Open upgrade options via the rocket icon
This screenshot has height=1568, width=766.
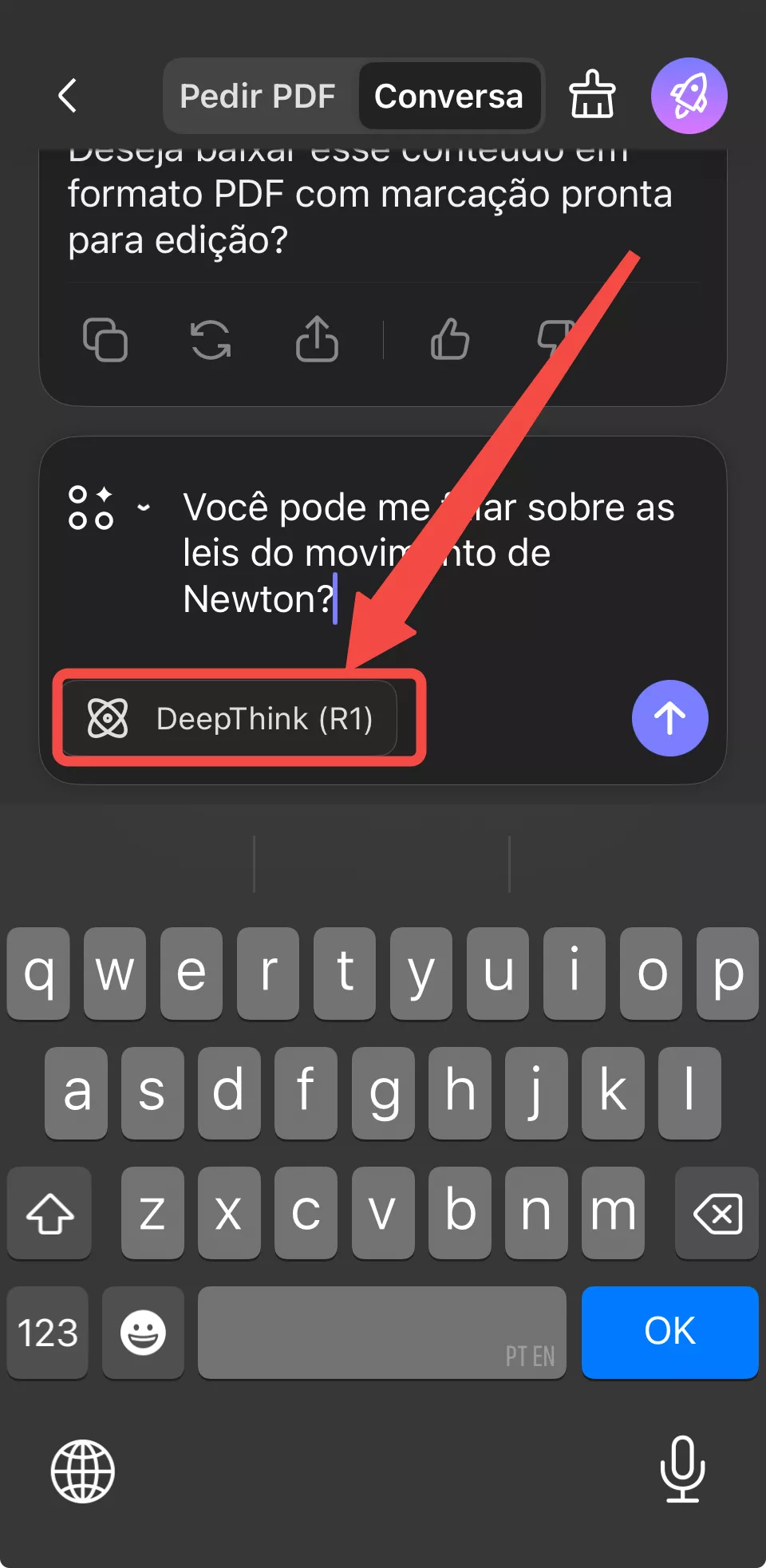point(689,95)
